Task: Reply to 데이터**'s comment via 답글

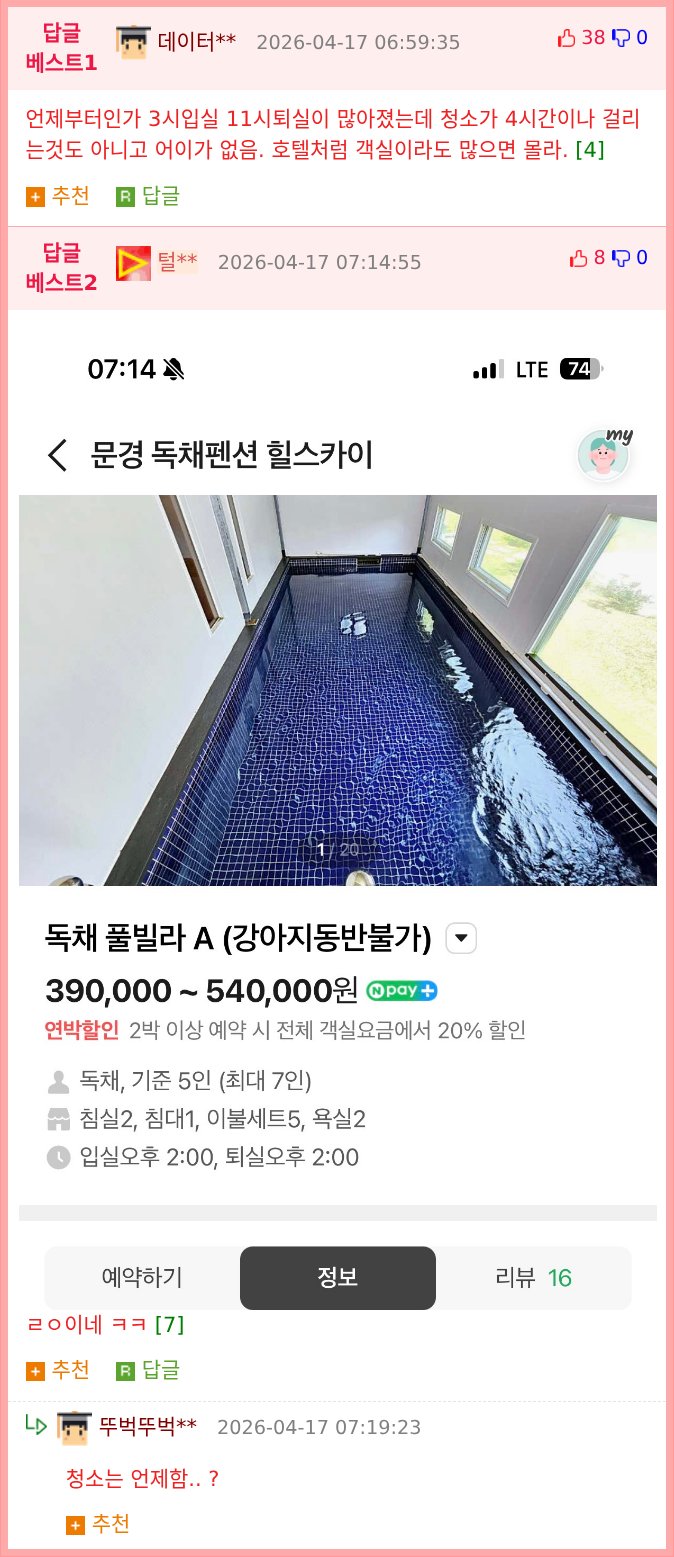Action: [x=148, y=196]
